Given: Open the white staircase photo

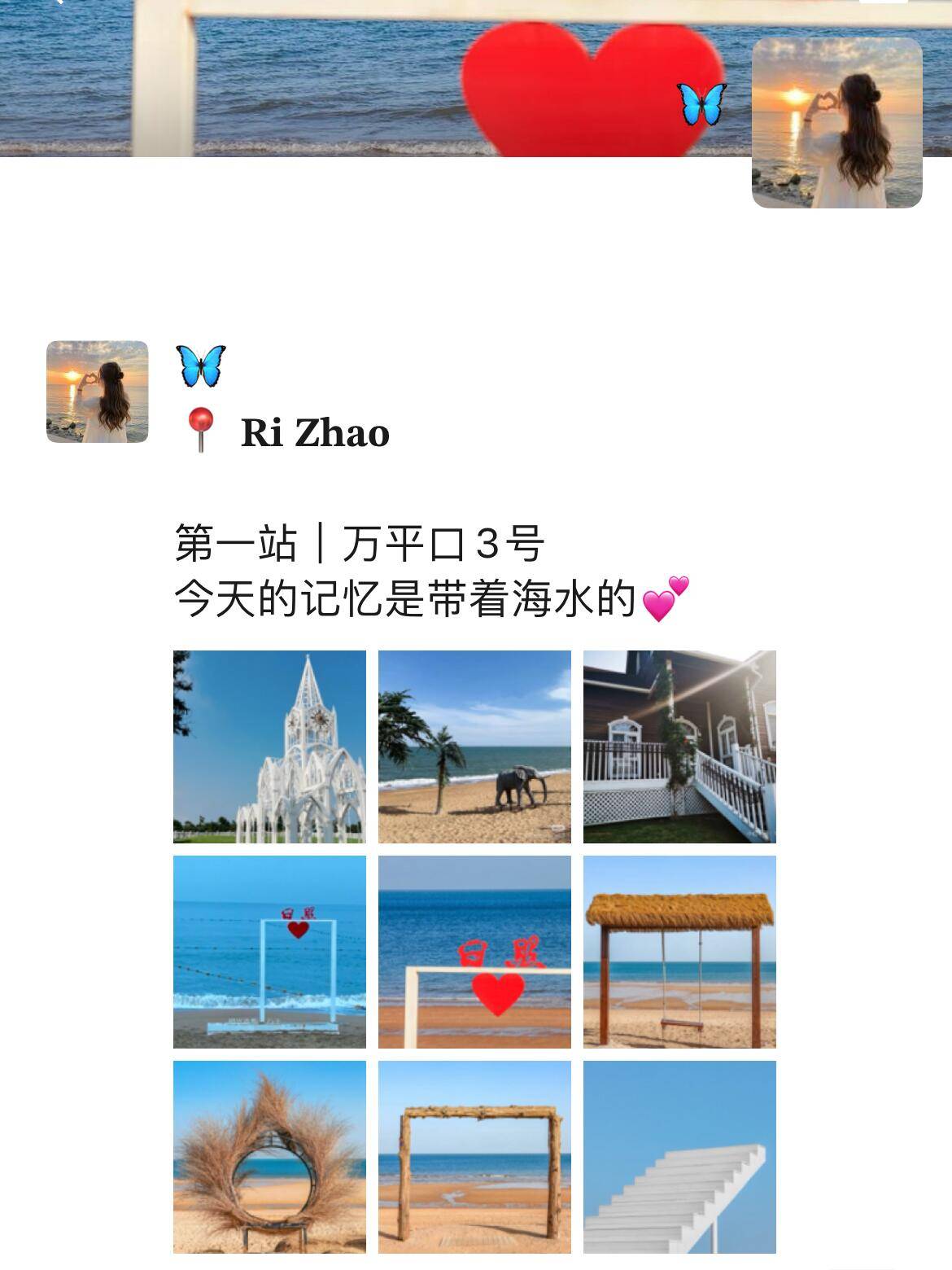Looking at the screenshot, I should point(679,1157).
